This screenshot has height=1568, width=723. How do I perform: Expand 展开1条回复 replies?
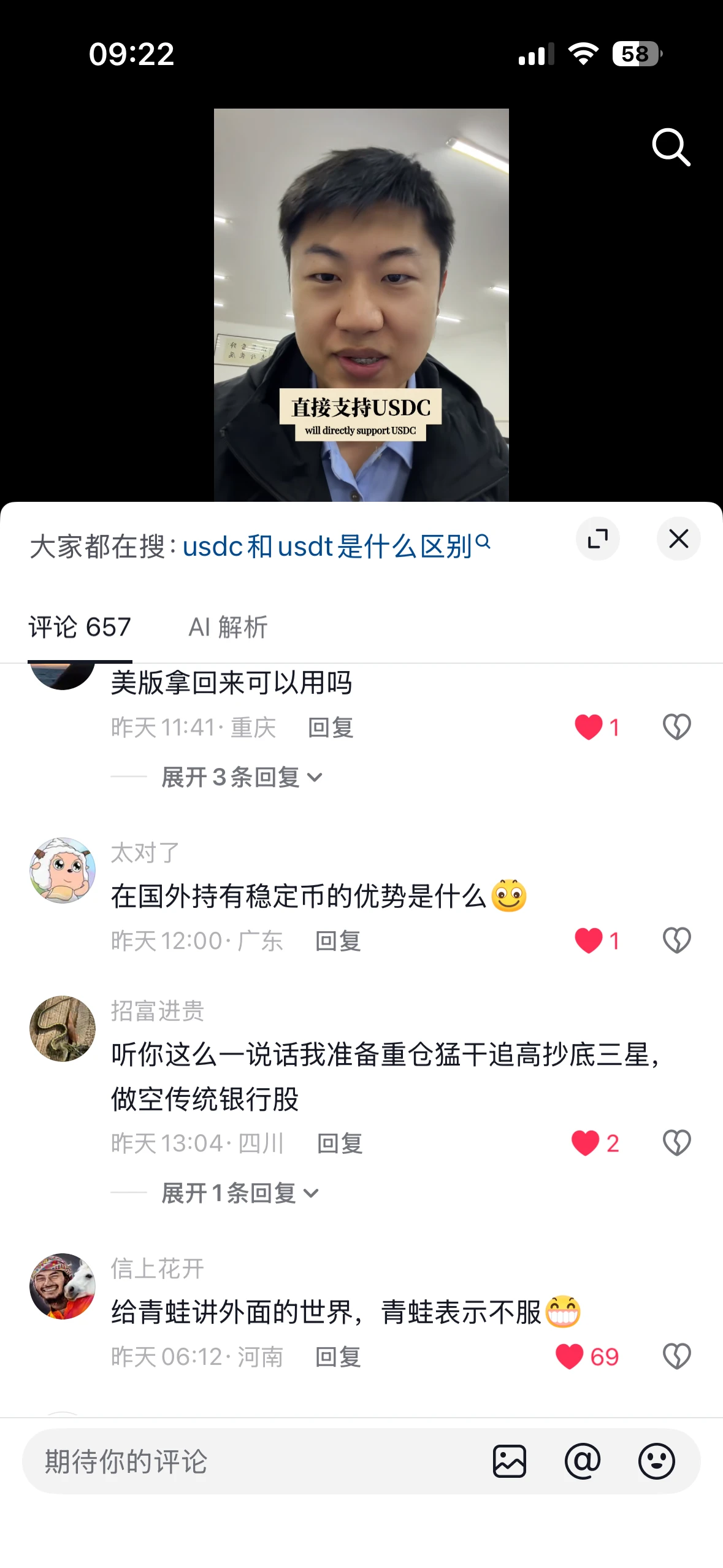coord(240,1193)
